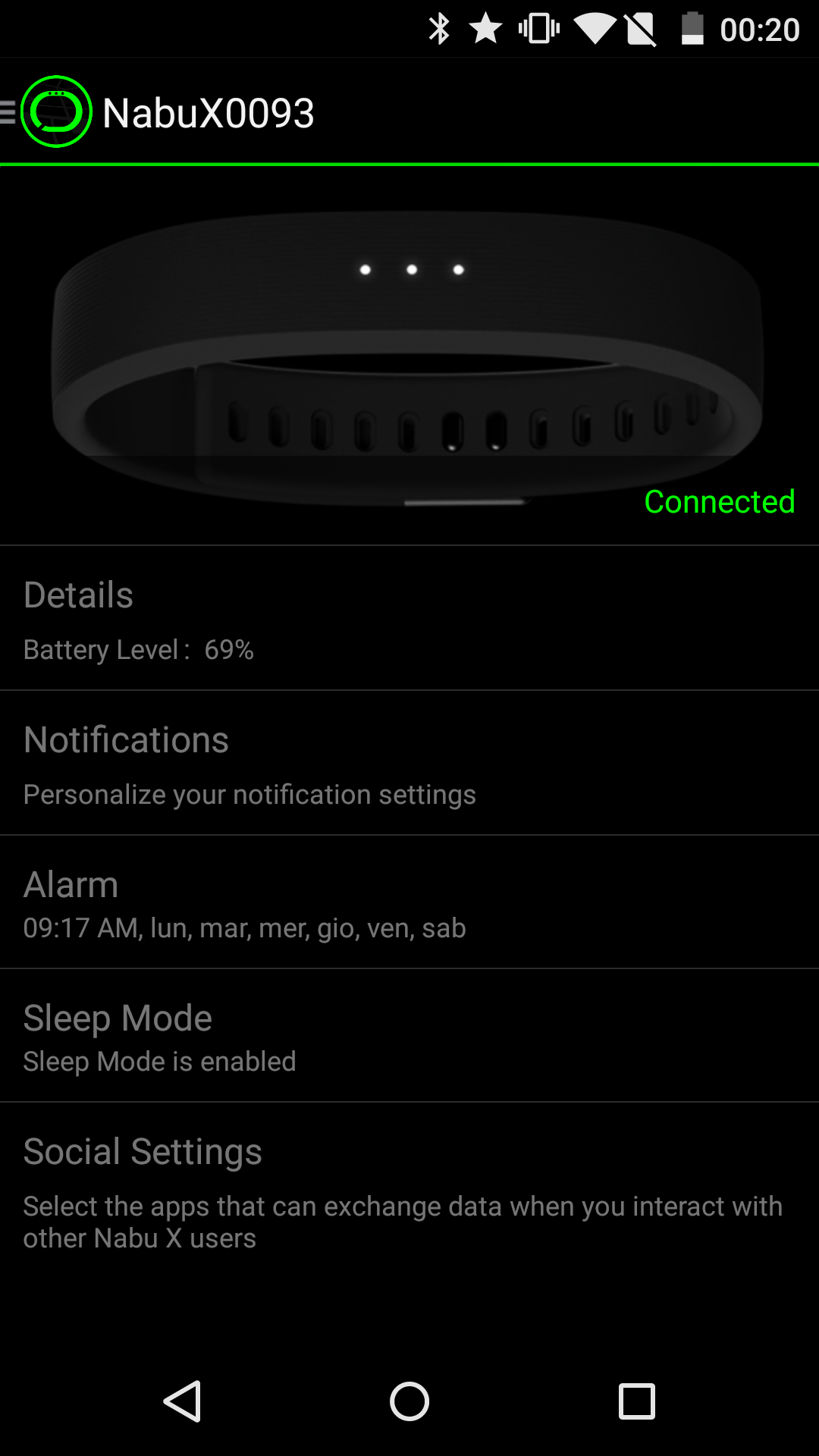Open Sleep Mode settings
The image size is (819, 1456).
point(409,1036)
